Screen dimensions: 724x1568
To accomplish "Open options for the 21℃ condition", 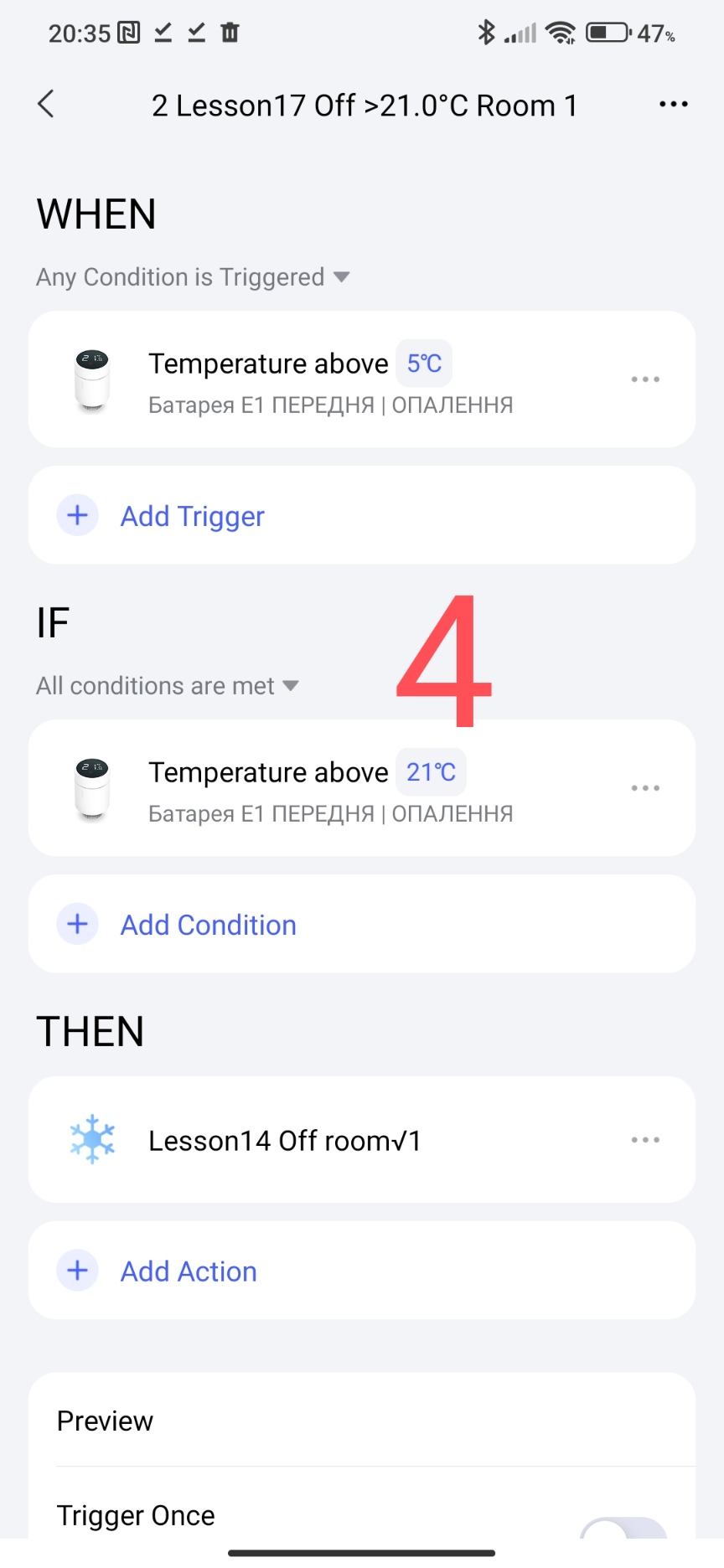I will (645, 788).
